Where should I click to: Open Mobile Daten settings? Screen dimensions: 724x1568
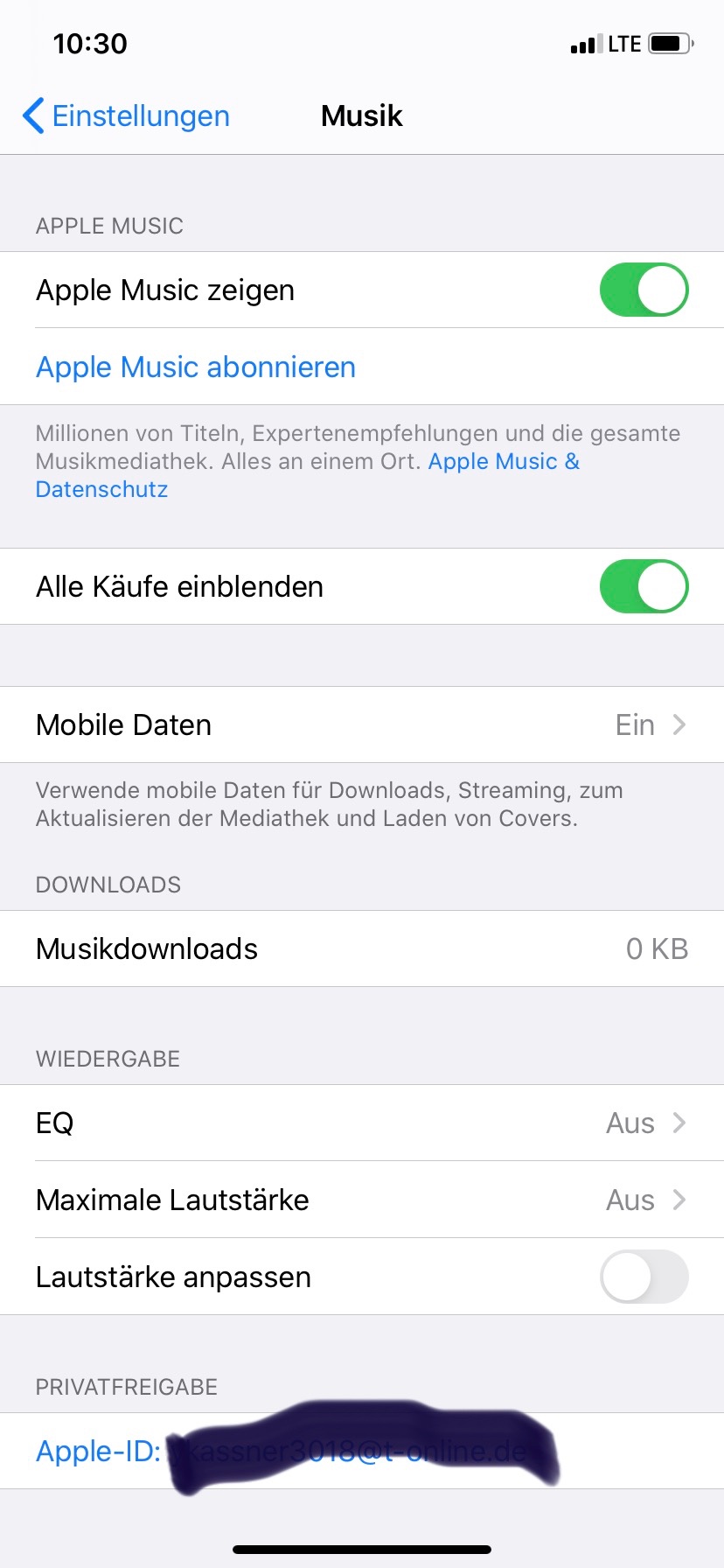362,724
